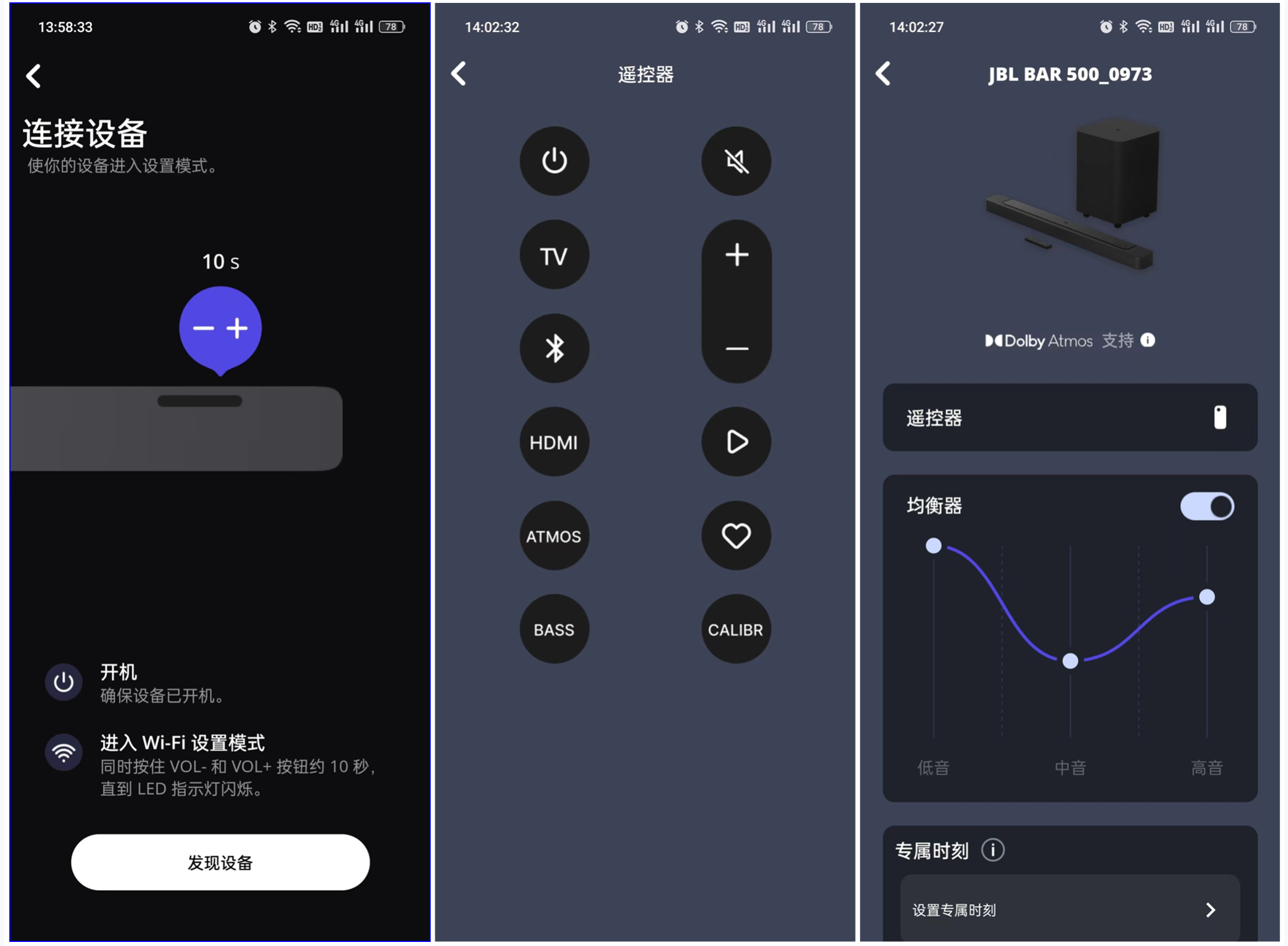Toggle the soundbar power button
This screenshot has width=1288, height=946.
[553, 161]
